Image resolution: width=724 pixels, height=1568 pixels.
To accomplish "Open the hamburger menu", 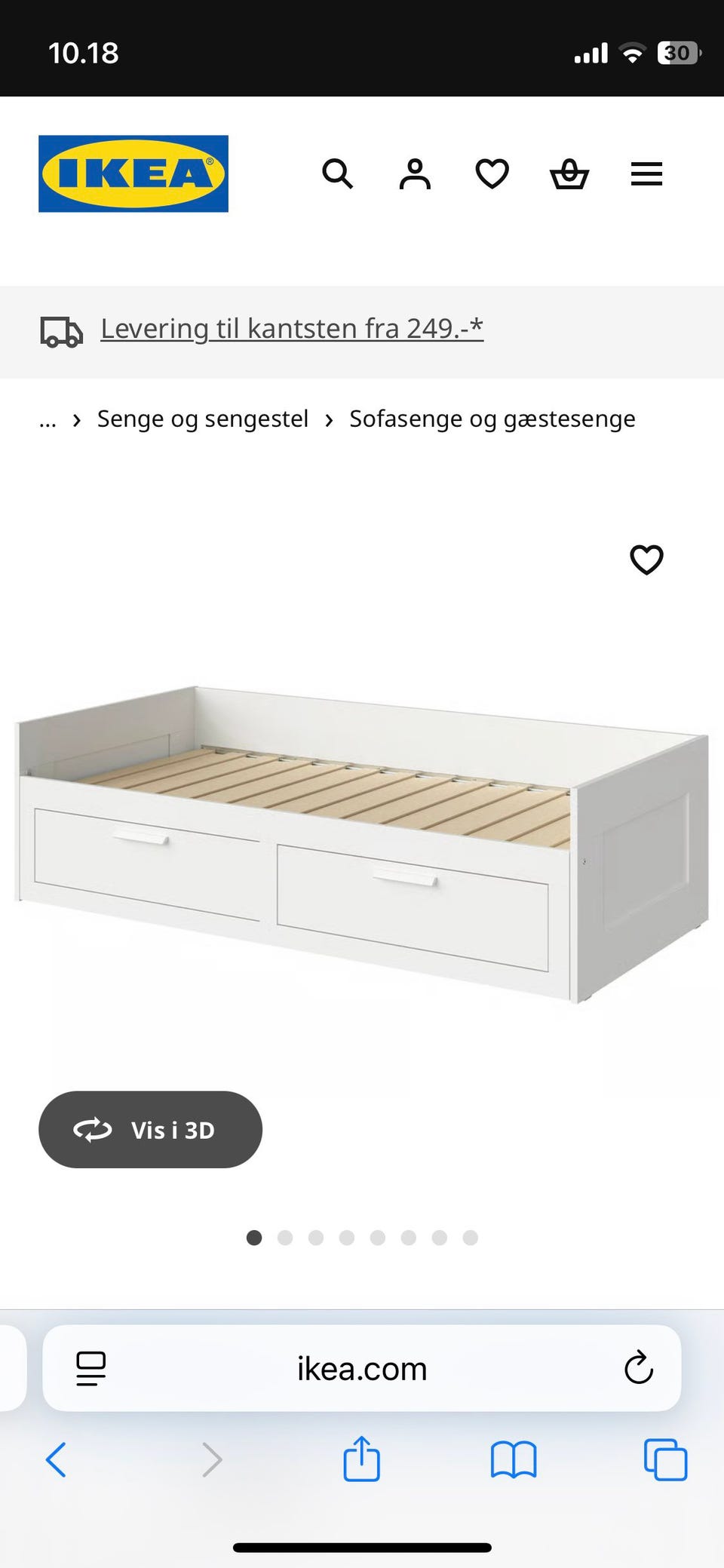I will click(x=646, y=174).
